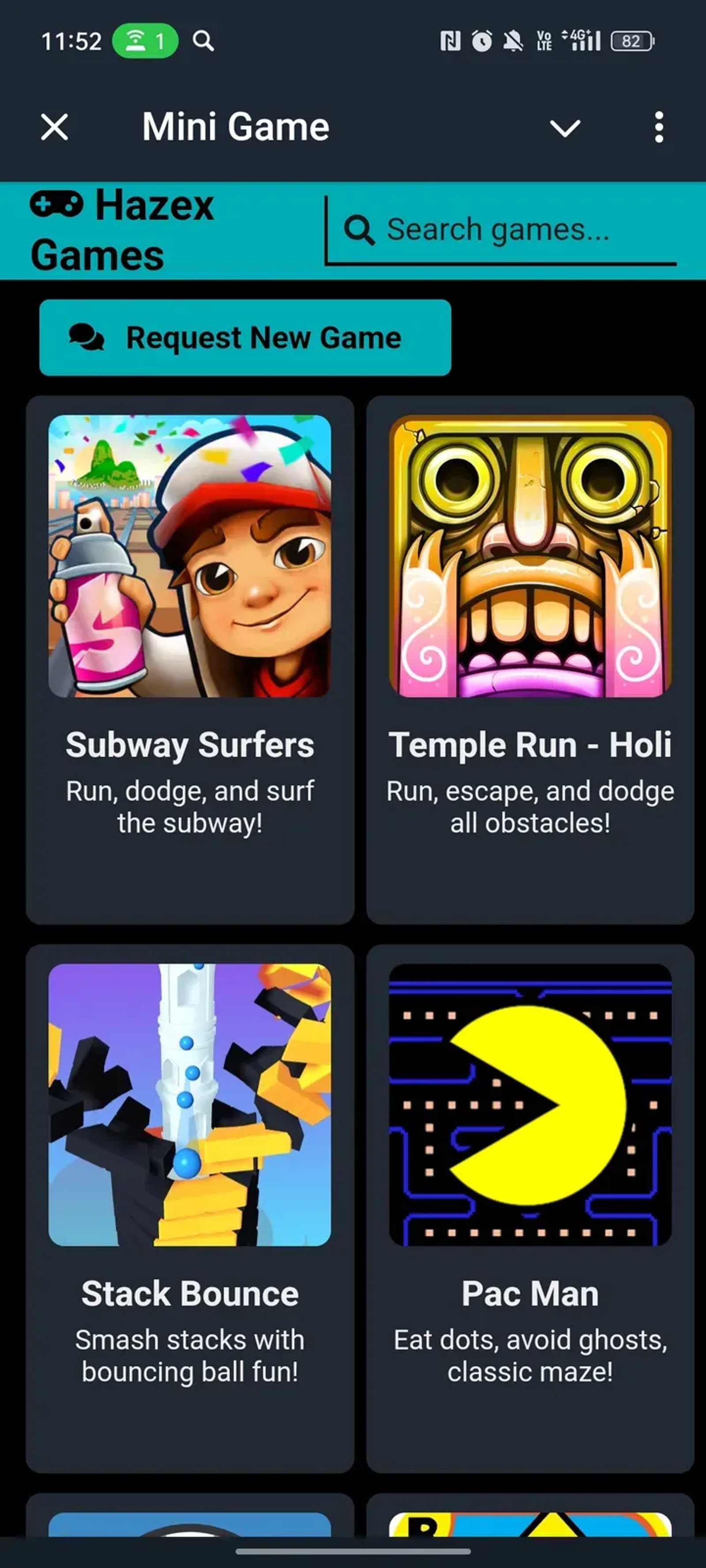Tap the 4G+ signal strength indicator
The height and width of the screenshot is (1568, 706).
[x=582, y=41]
